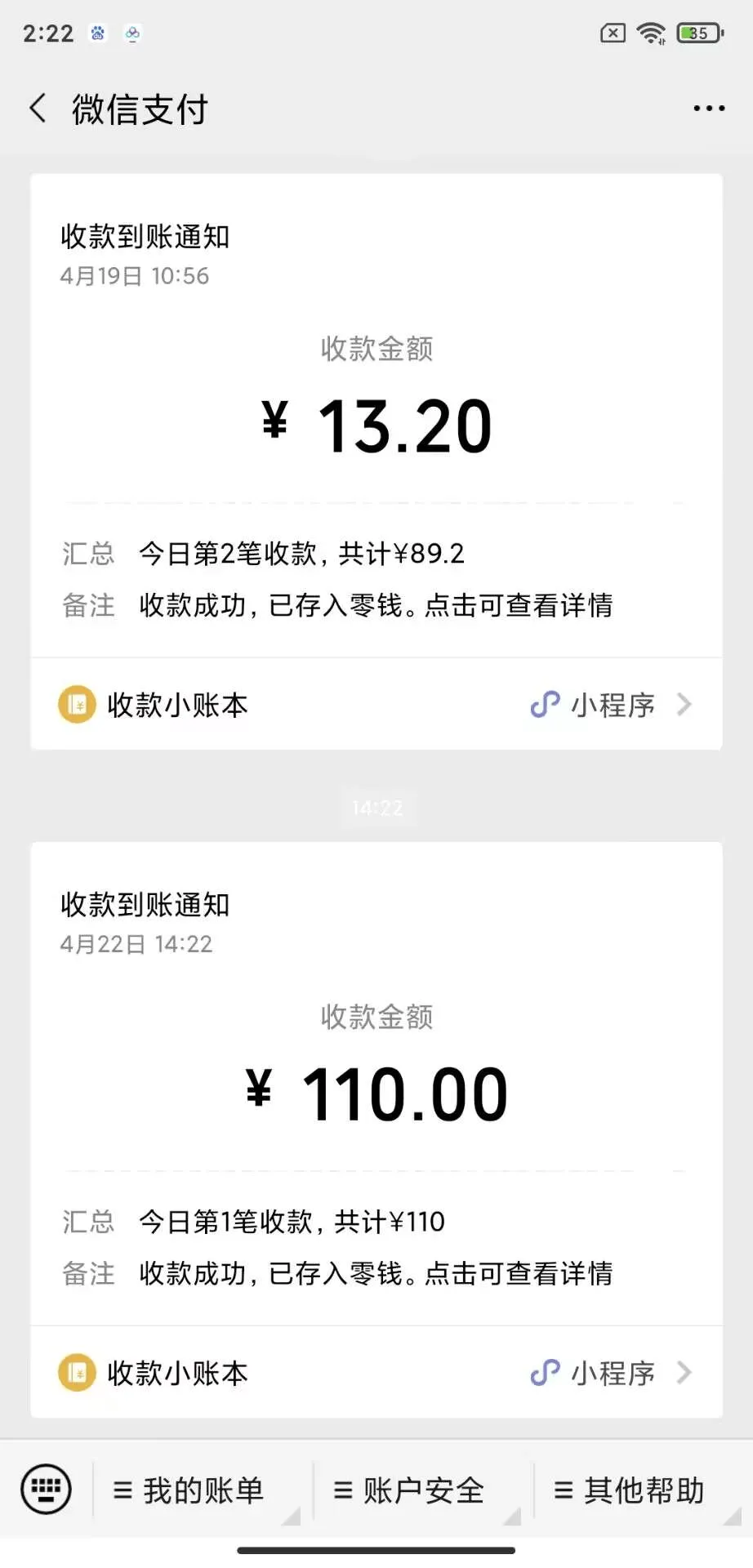Open the Wi-Fi status icon
The width and height of the screenshot is (753, 1568).
click(651, 33)
